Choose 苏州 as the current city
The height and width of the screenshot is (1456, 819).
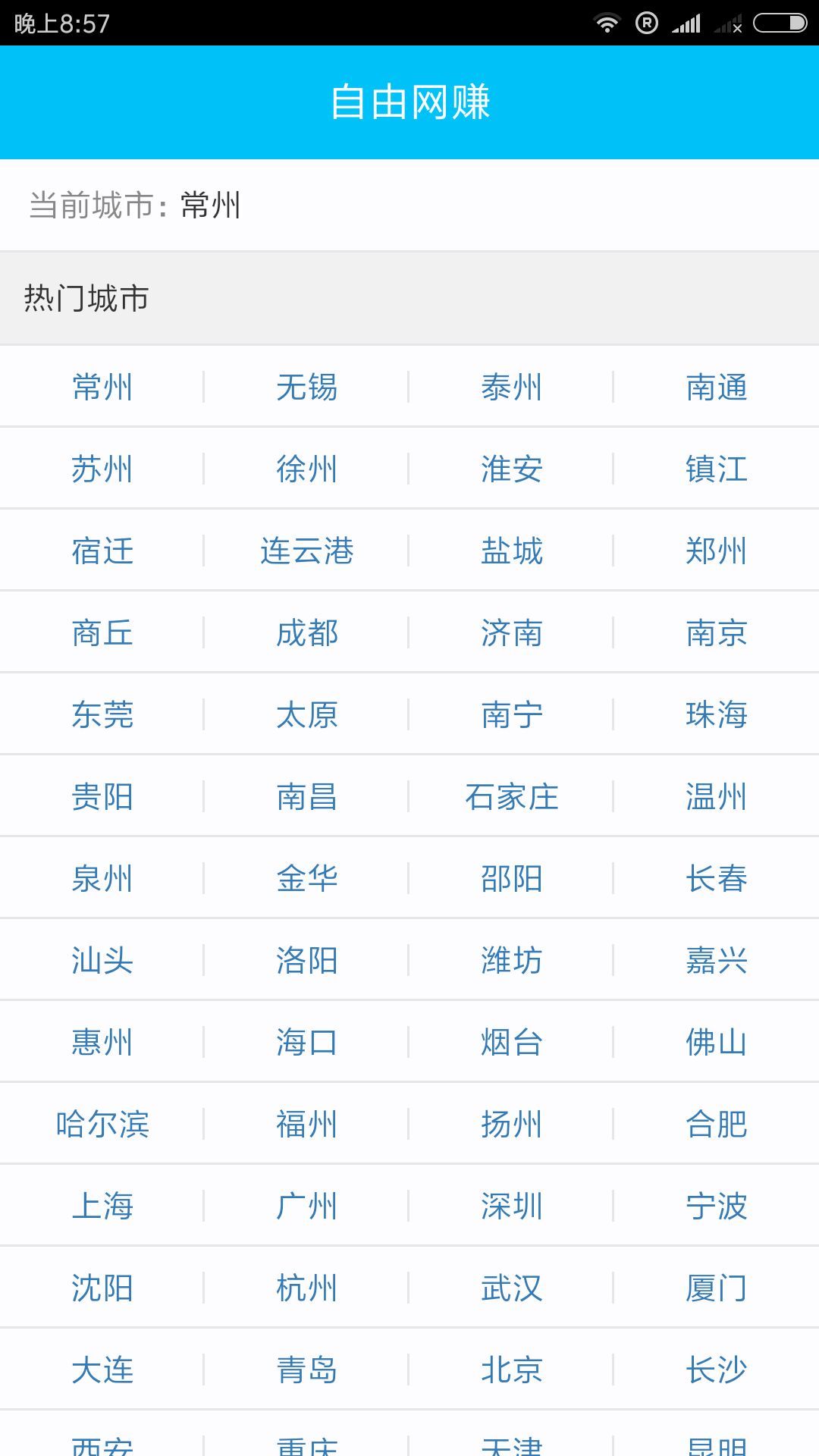[102, 469]
